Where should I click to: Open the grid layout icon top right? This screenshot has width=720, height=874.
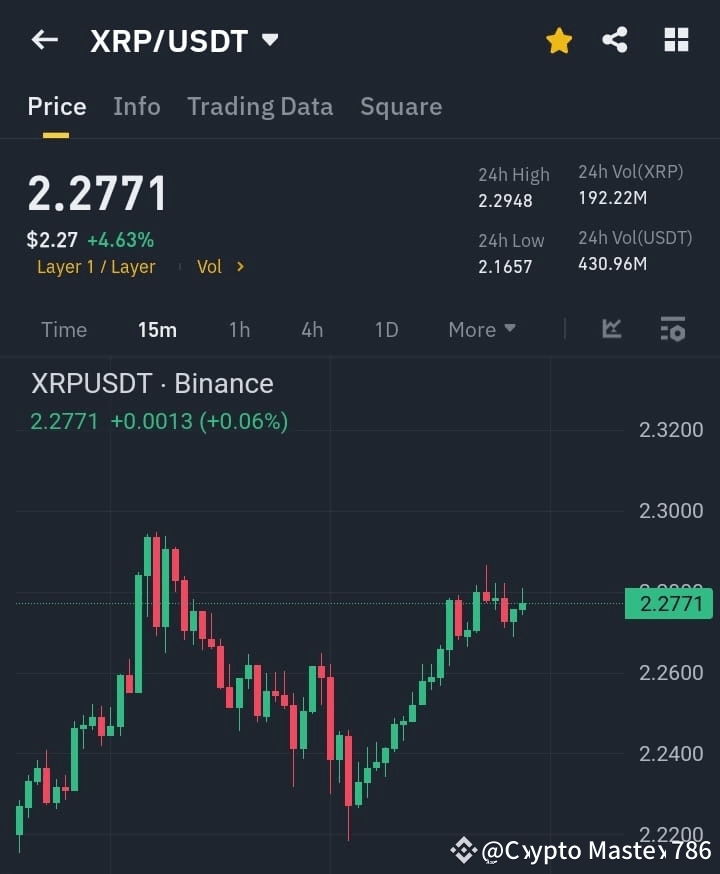[676, 40]
